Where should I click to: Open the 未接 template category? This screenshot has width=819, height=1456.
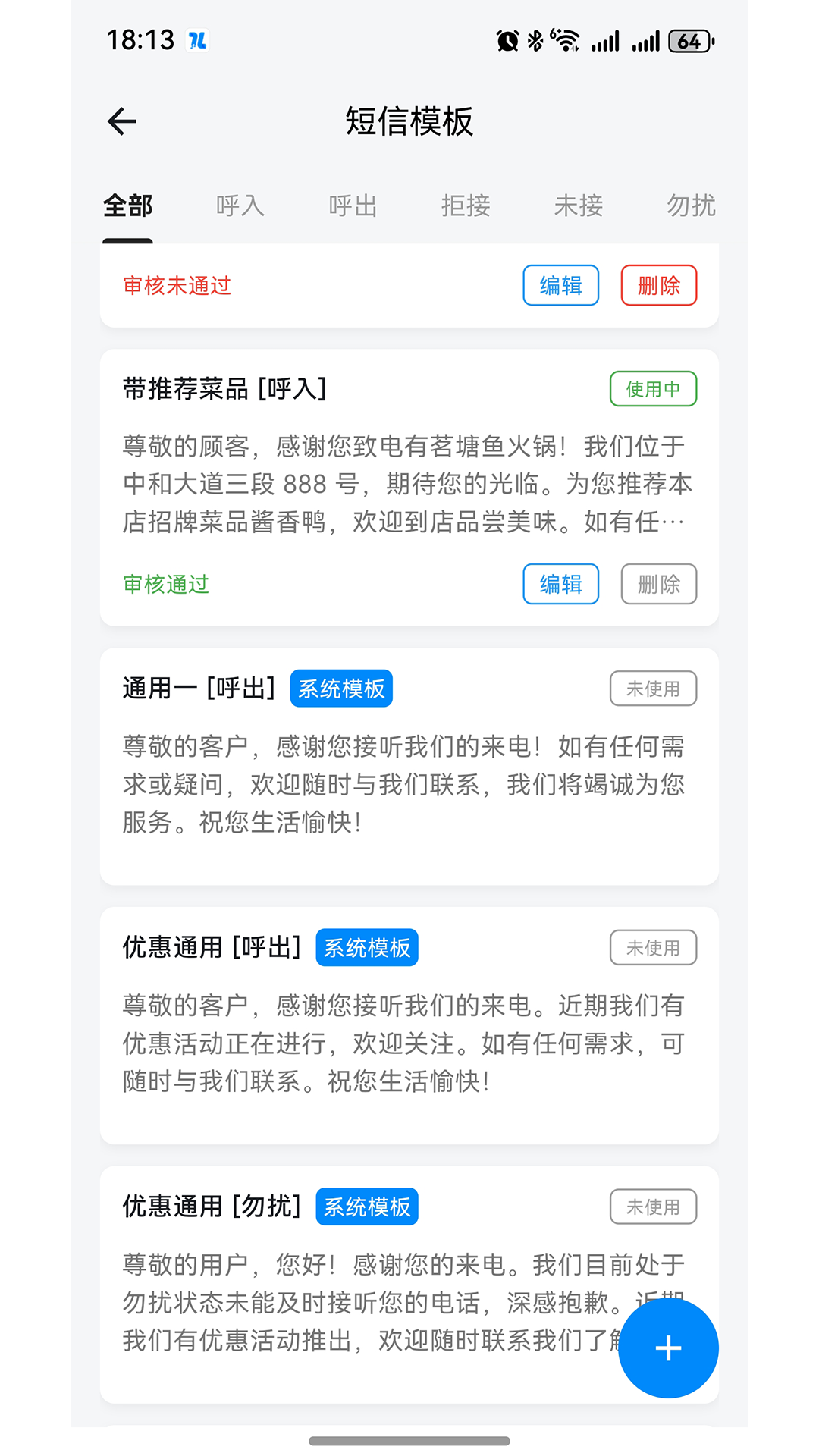[x=579, y=206]
